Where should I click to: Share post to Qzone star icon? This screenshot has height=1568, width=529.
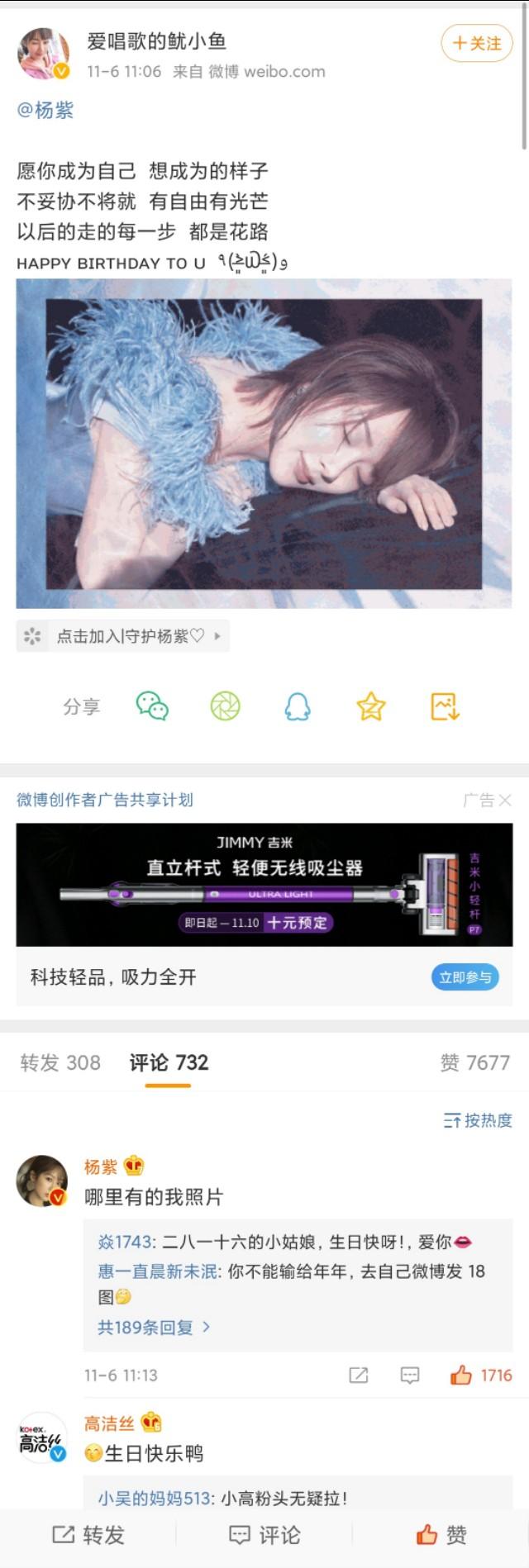click(371, 706)
